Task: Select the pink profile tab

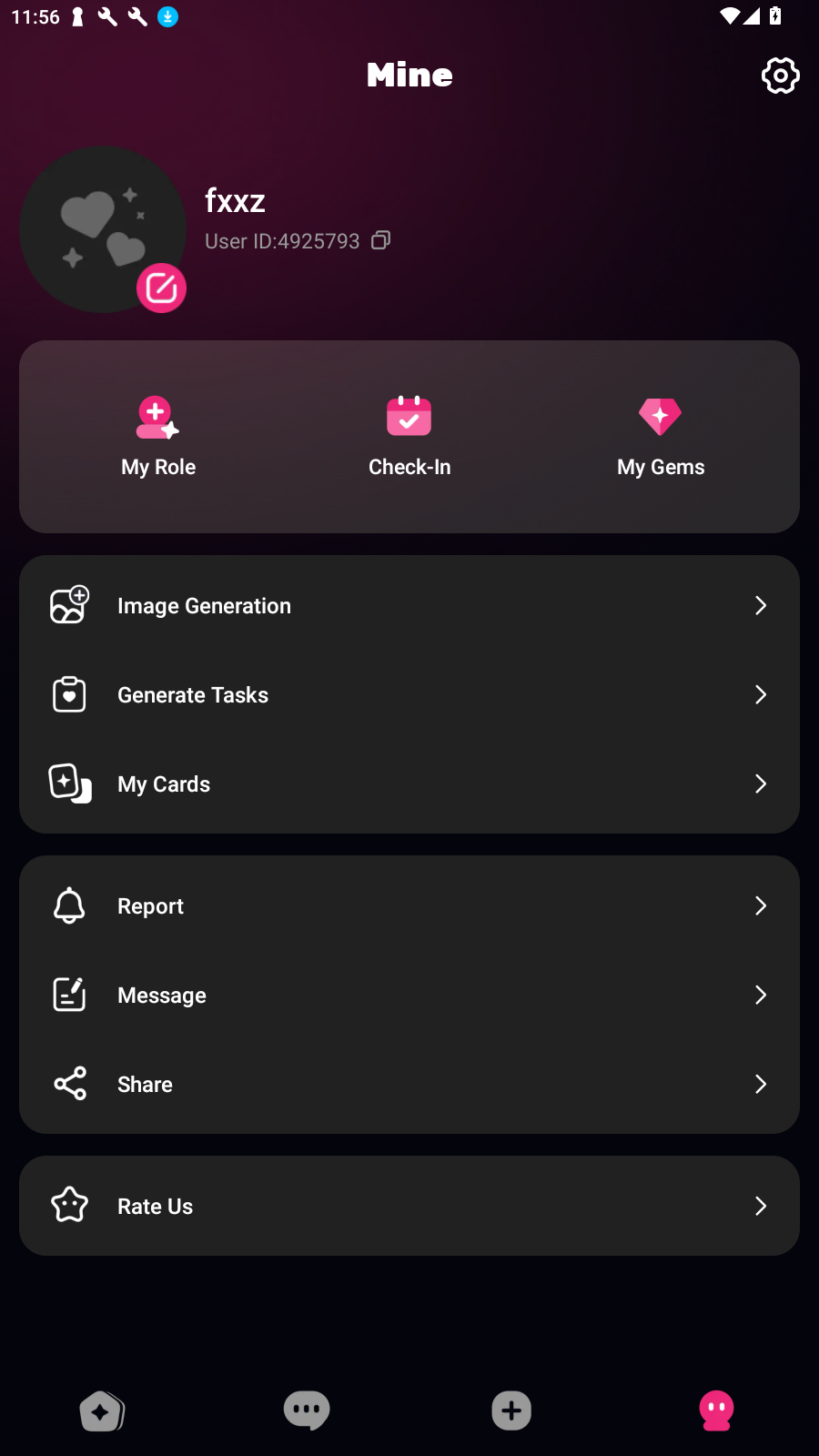Action: pos(716,1411)
